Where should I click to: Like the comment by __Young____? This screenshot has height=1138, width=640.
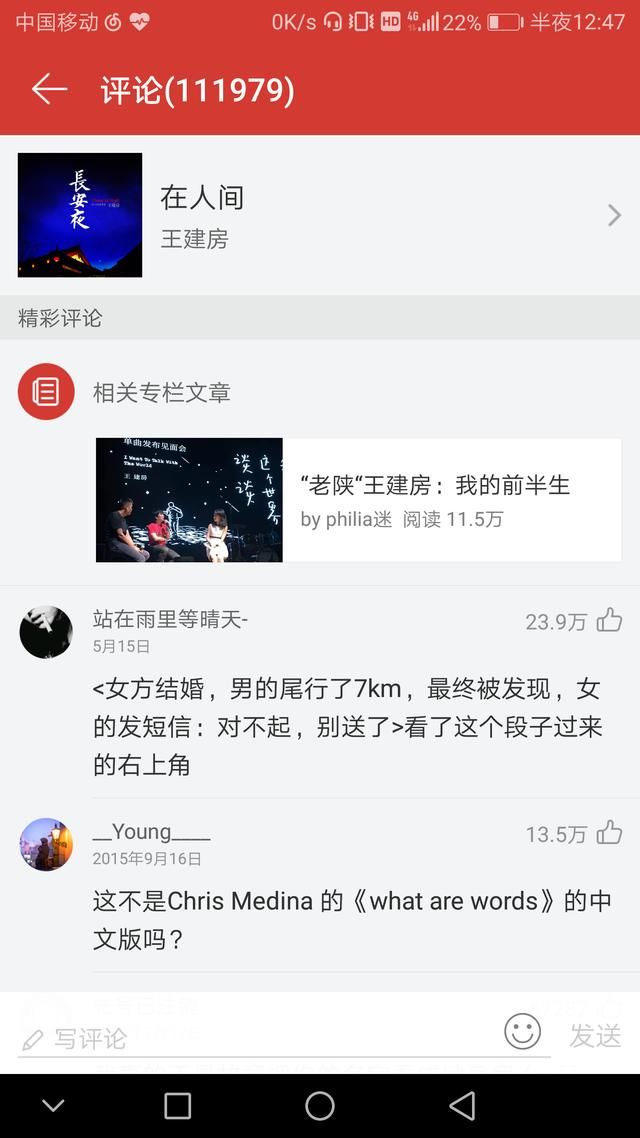coord(609,833)
